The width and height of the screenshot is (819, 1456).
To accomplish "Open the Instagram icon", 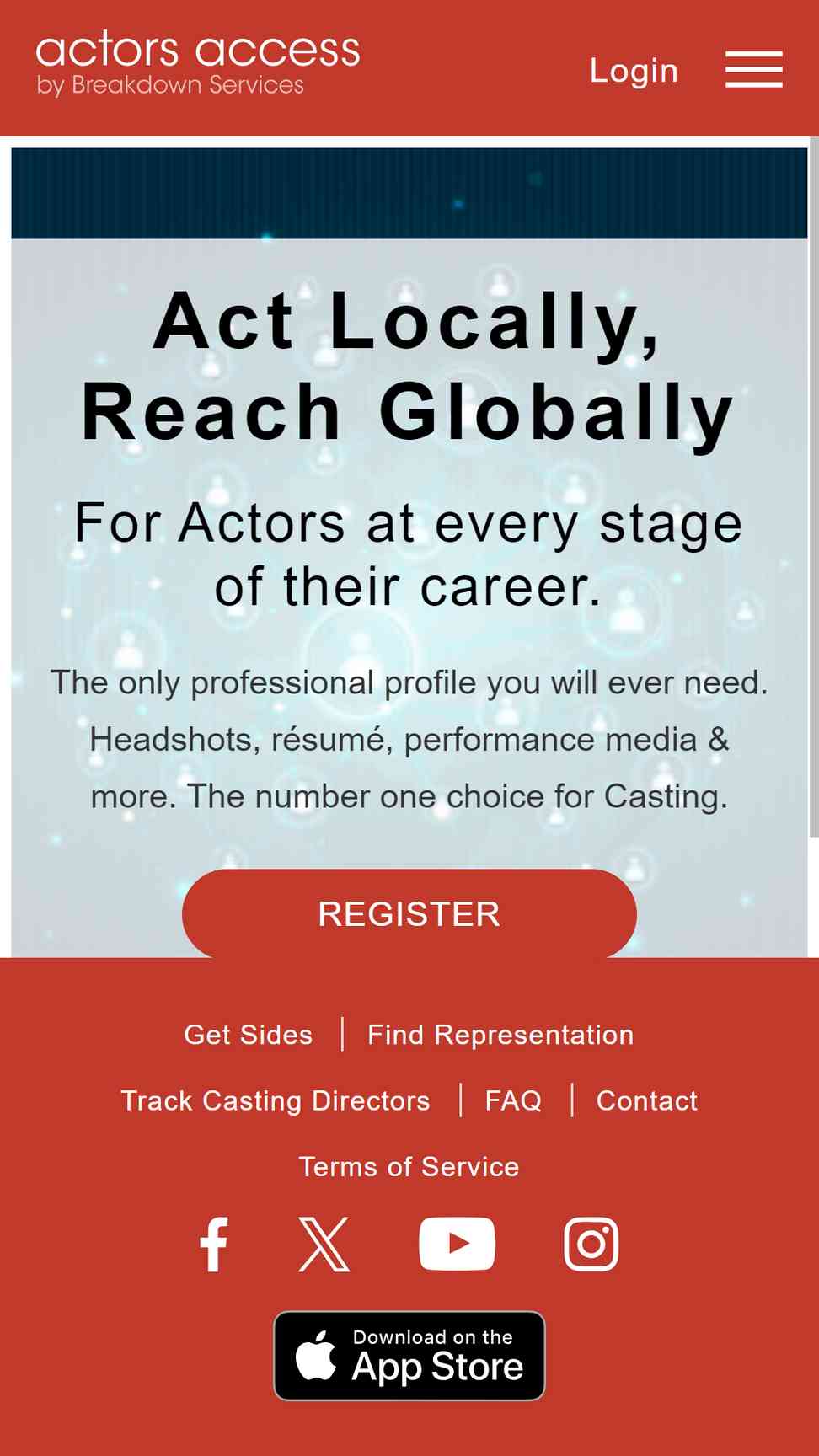I will [x=591, y=1244].
